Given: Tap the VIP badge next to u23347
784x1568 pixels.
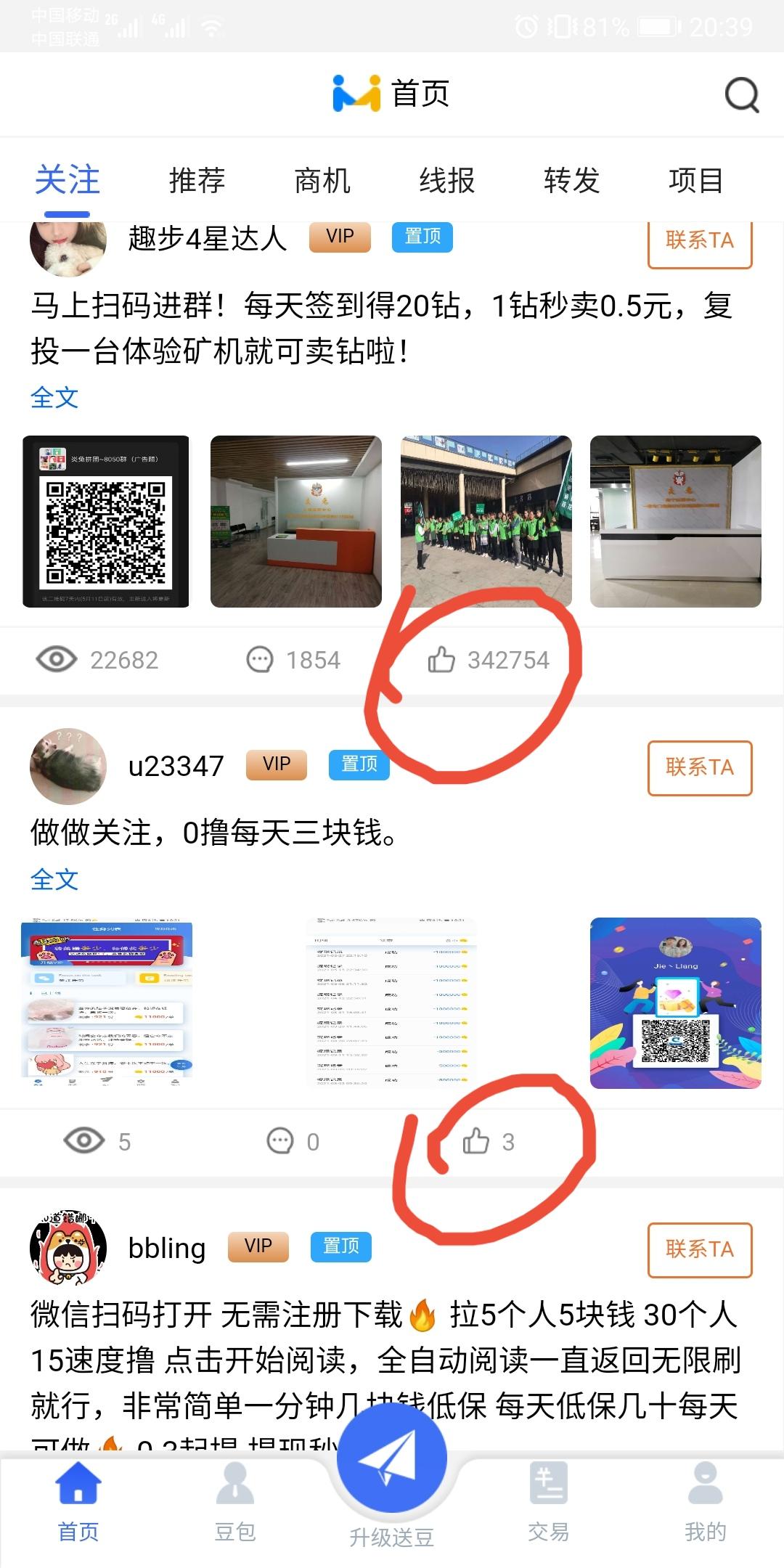Looking at the screenshot, I should (x=275, y=764).
